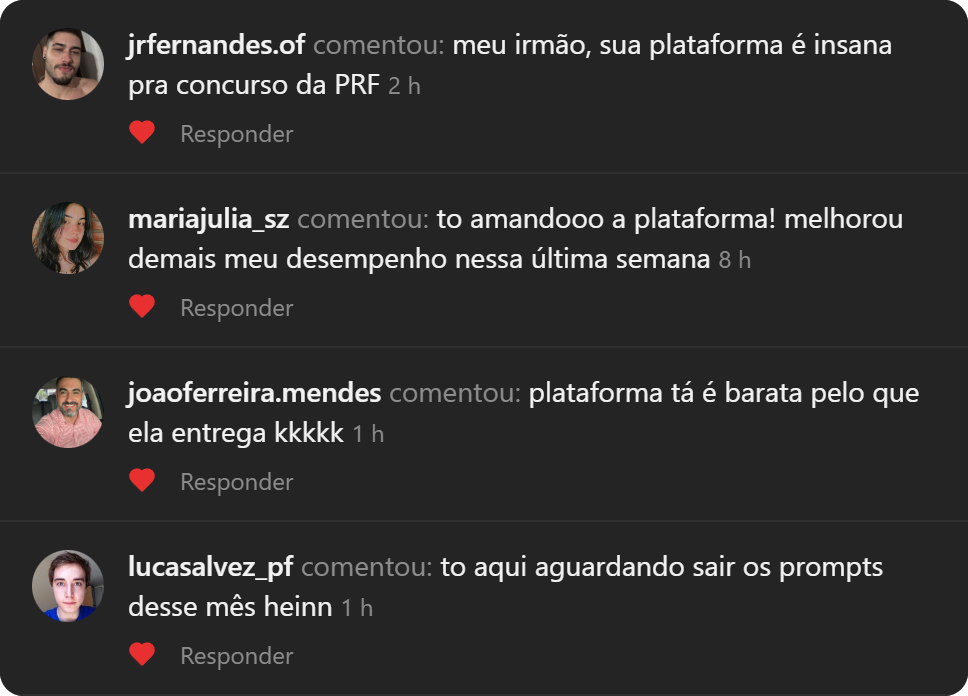Viewport: 968px width, 696px height.
Task: Open the lucasalvez_pf username link
Action: [x=210, y=567]
